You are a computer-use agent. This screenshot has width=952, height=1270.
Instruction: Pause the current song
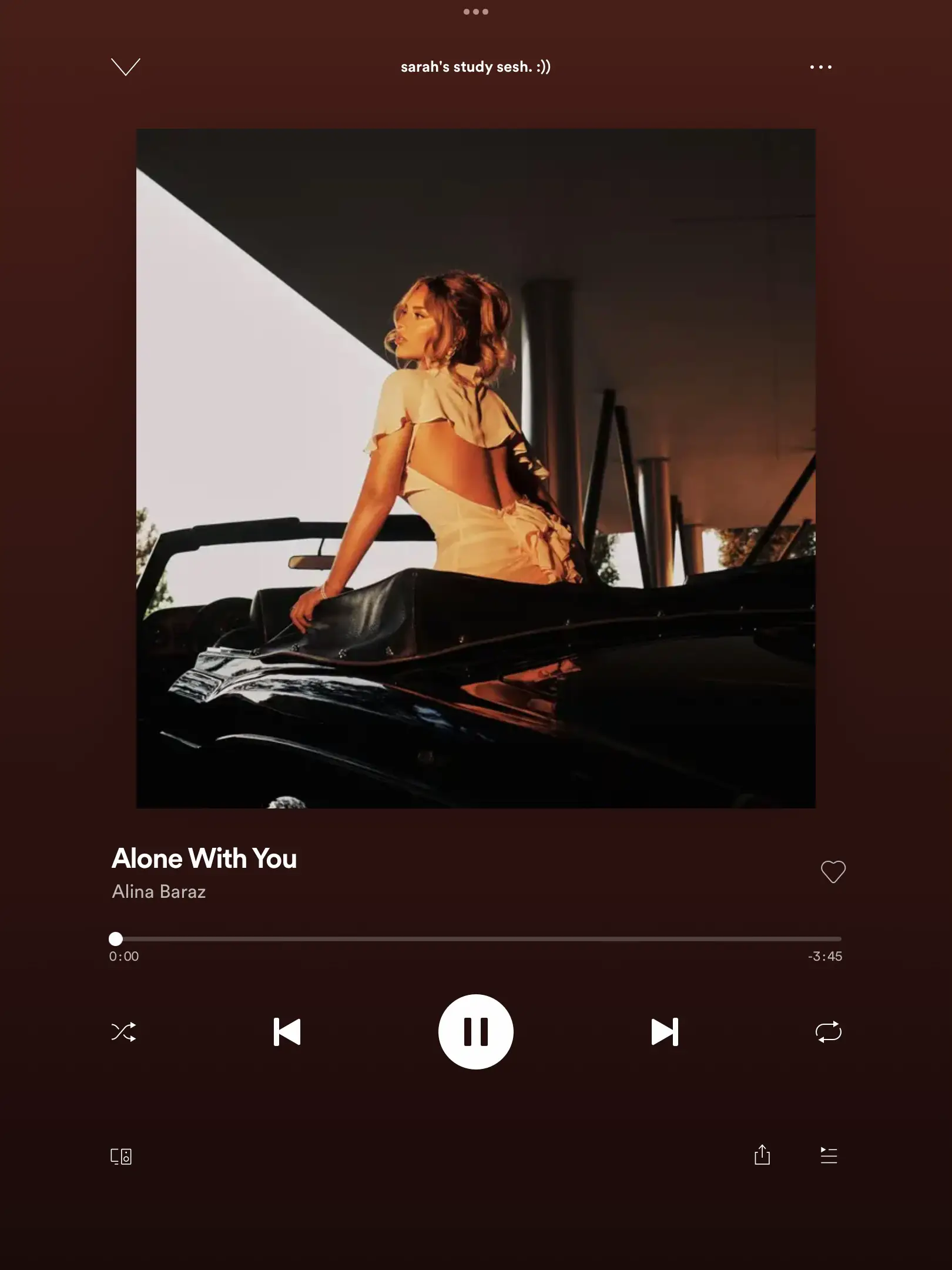(475, 1032)
